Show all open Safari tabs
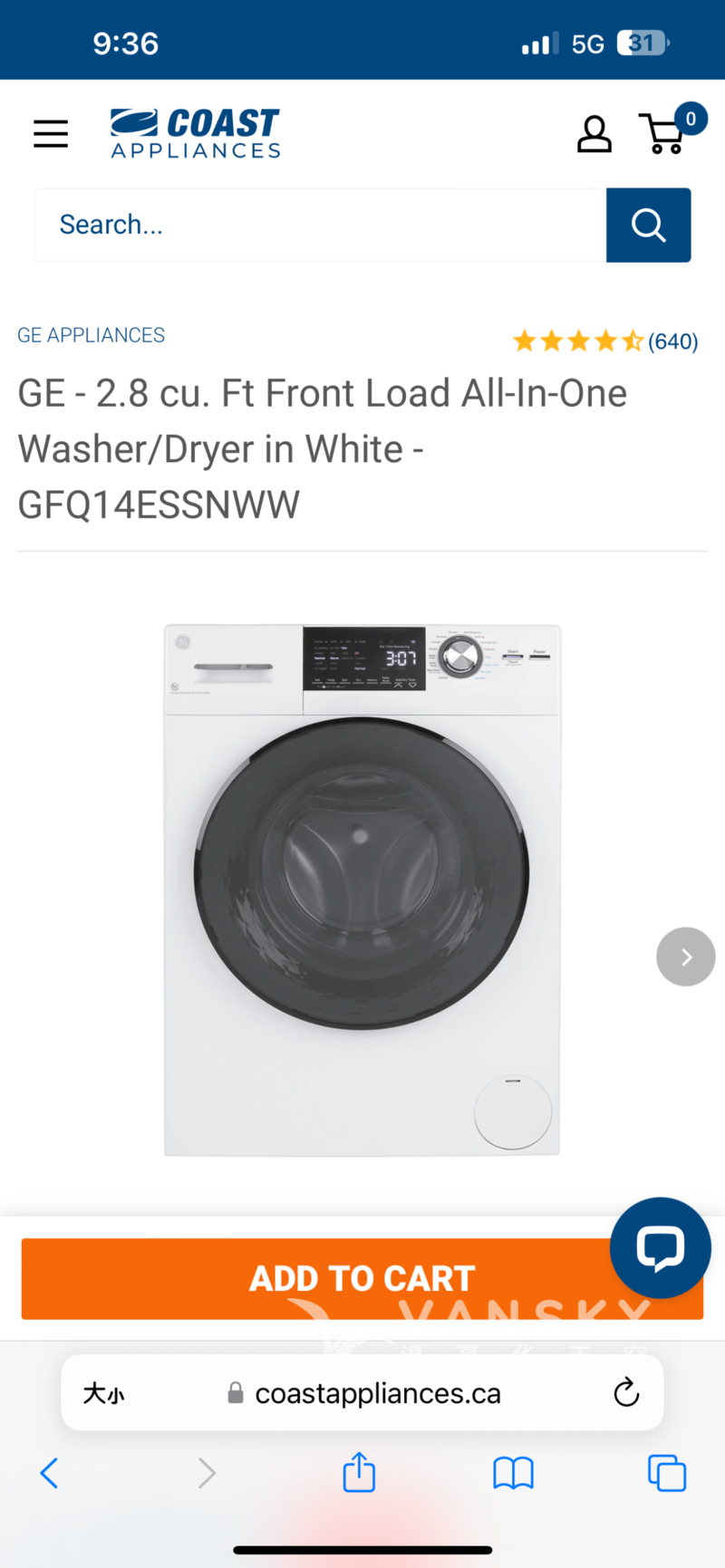 point(666,1473)
